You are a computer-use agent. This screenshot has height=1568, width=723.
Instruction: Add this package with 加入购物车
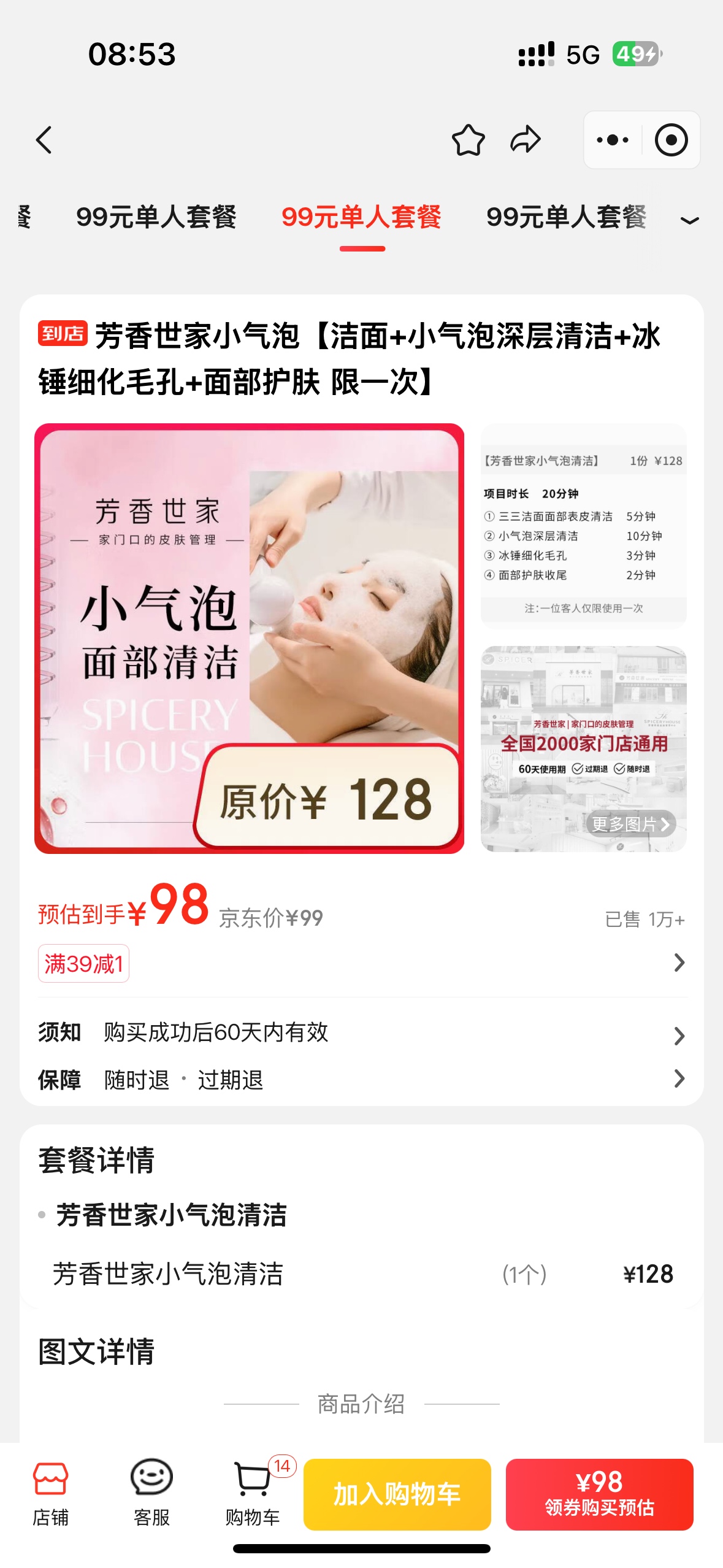pos(397,1494)
